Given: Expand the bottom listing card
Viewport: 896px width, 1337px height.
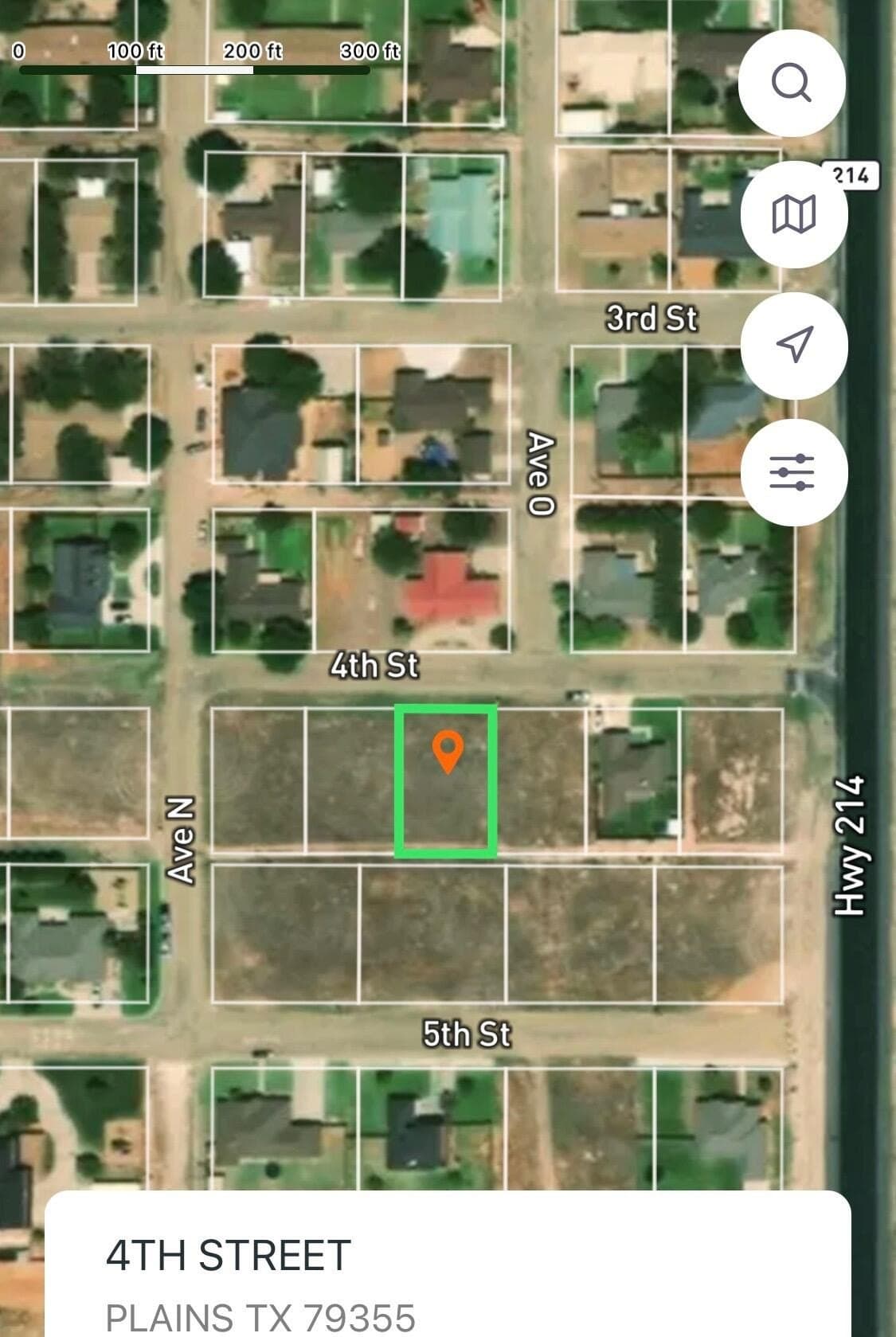Looking at the screenshot, I should pos(448,1274).
